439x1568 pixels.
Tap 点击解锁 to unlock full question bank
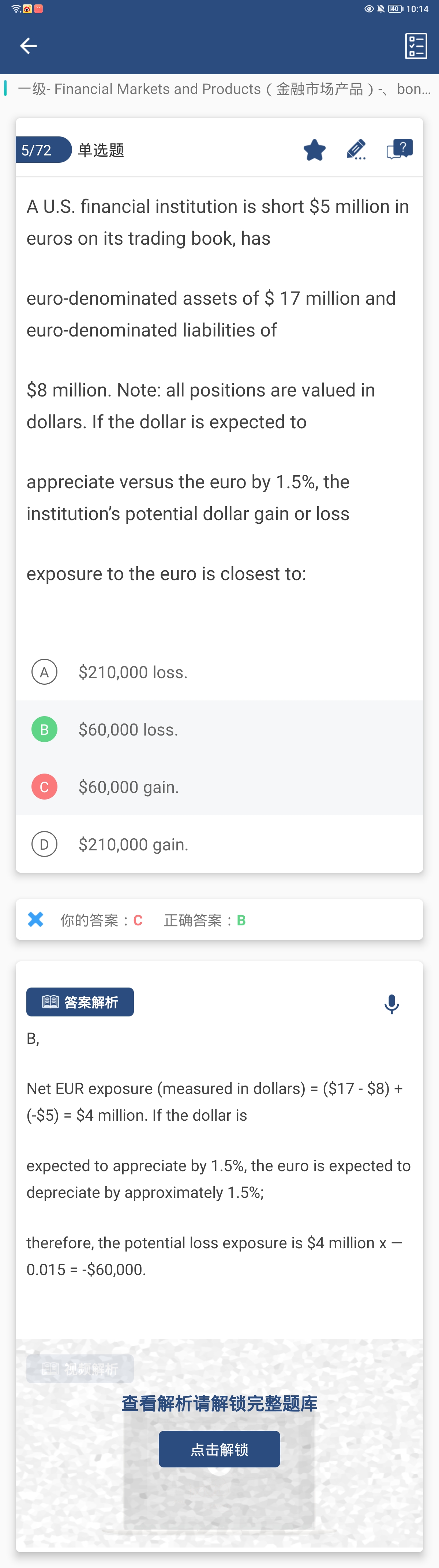(219, 1449)
